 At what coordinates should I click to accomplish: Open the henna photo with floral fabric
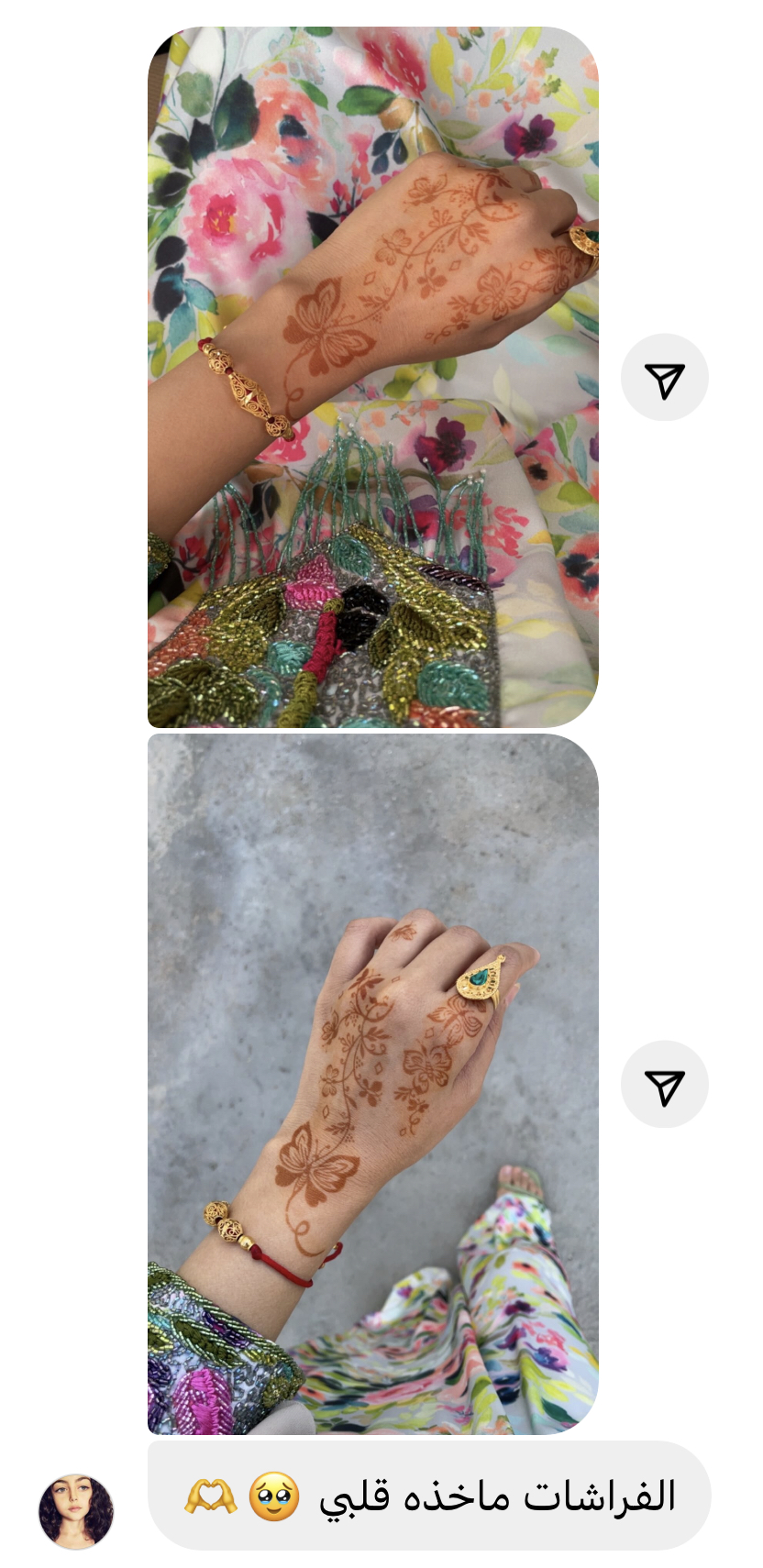(x=372, y=377)
